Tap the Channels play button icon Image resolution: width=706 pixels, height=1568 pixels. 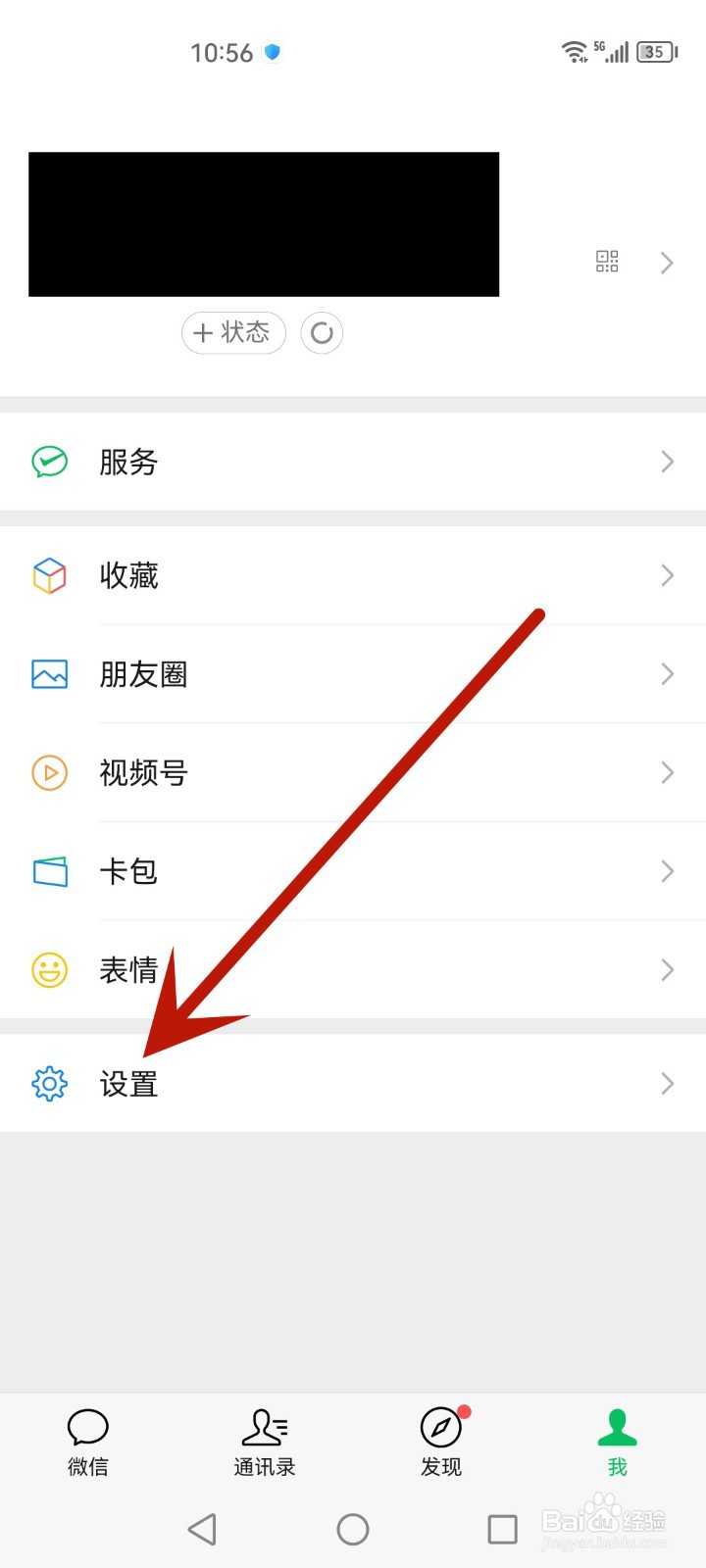(49, 773)
